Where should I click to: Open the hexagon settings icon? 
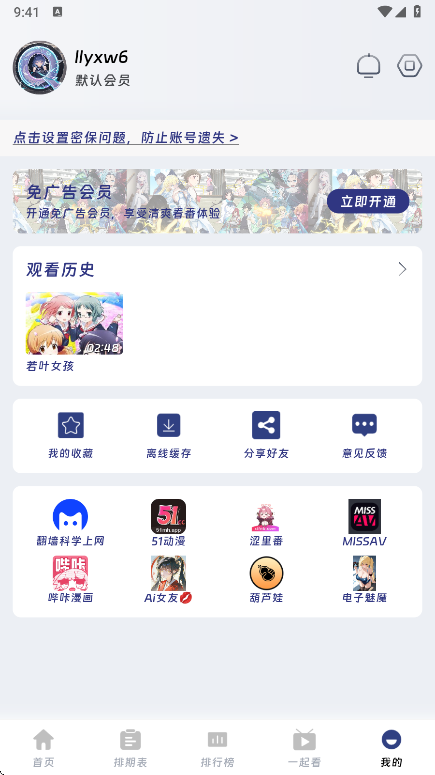409,66
